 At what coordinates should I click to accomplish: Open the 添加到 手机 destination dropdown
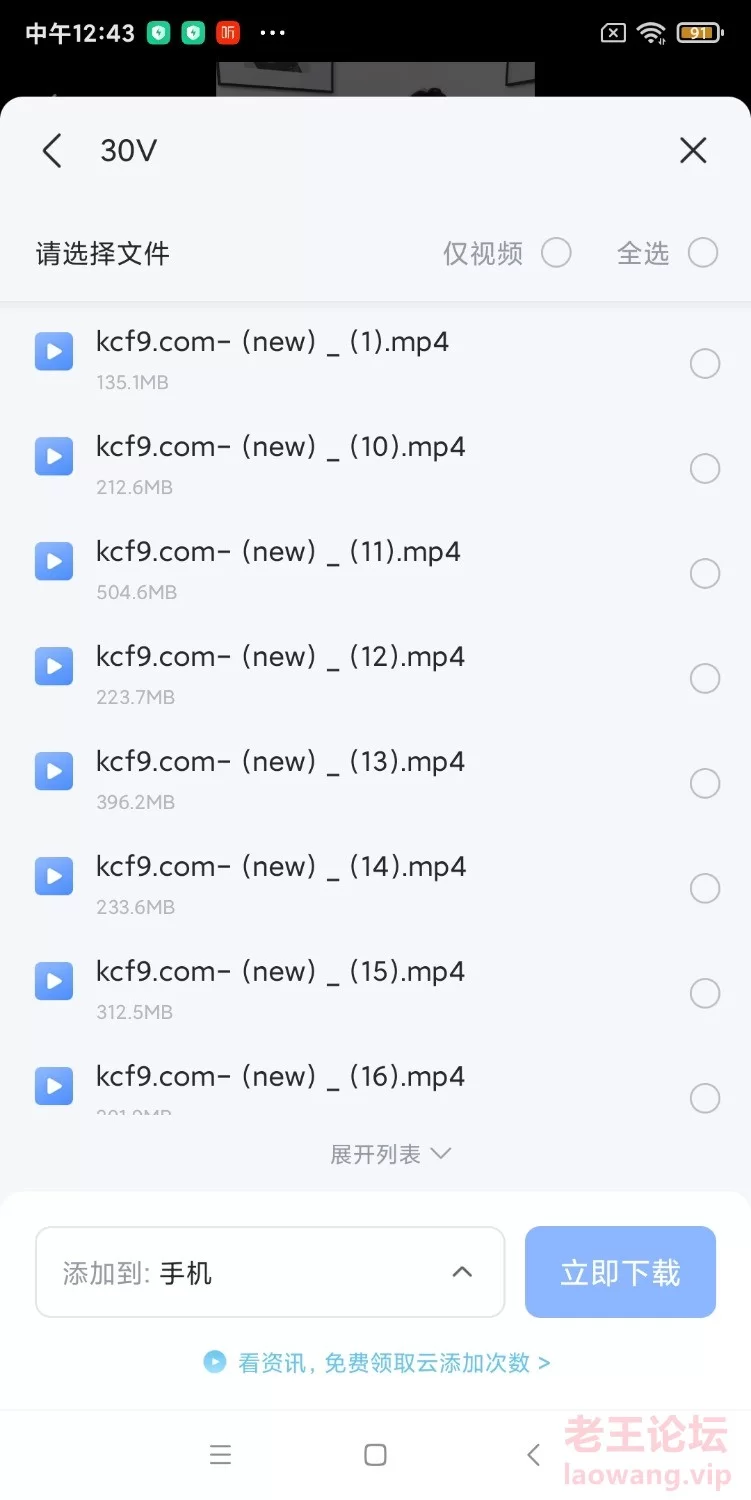pyautogui.click(x=270, y=1272)
